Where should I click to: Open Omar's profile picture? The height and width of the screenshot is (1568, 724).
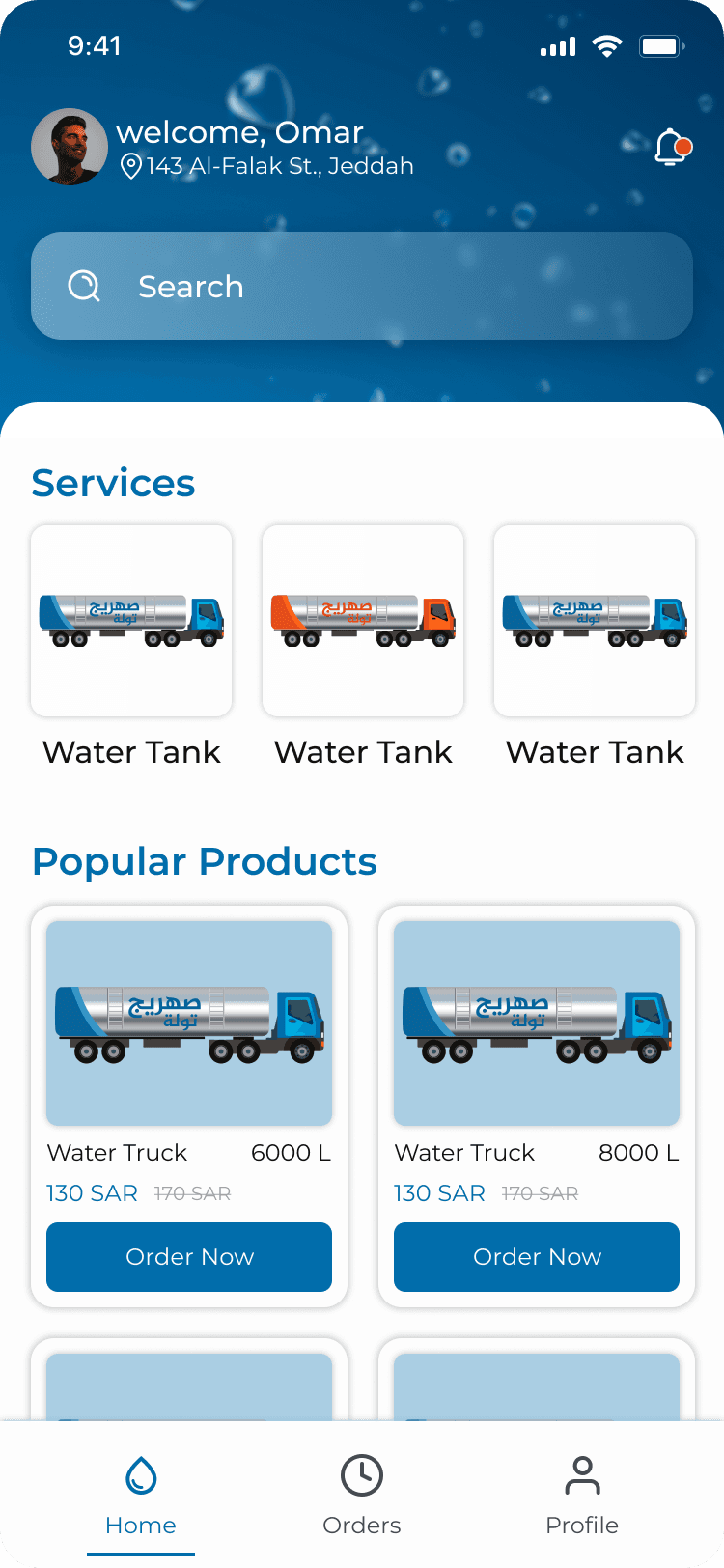tap(70, 147)
